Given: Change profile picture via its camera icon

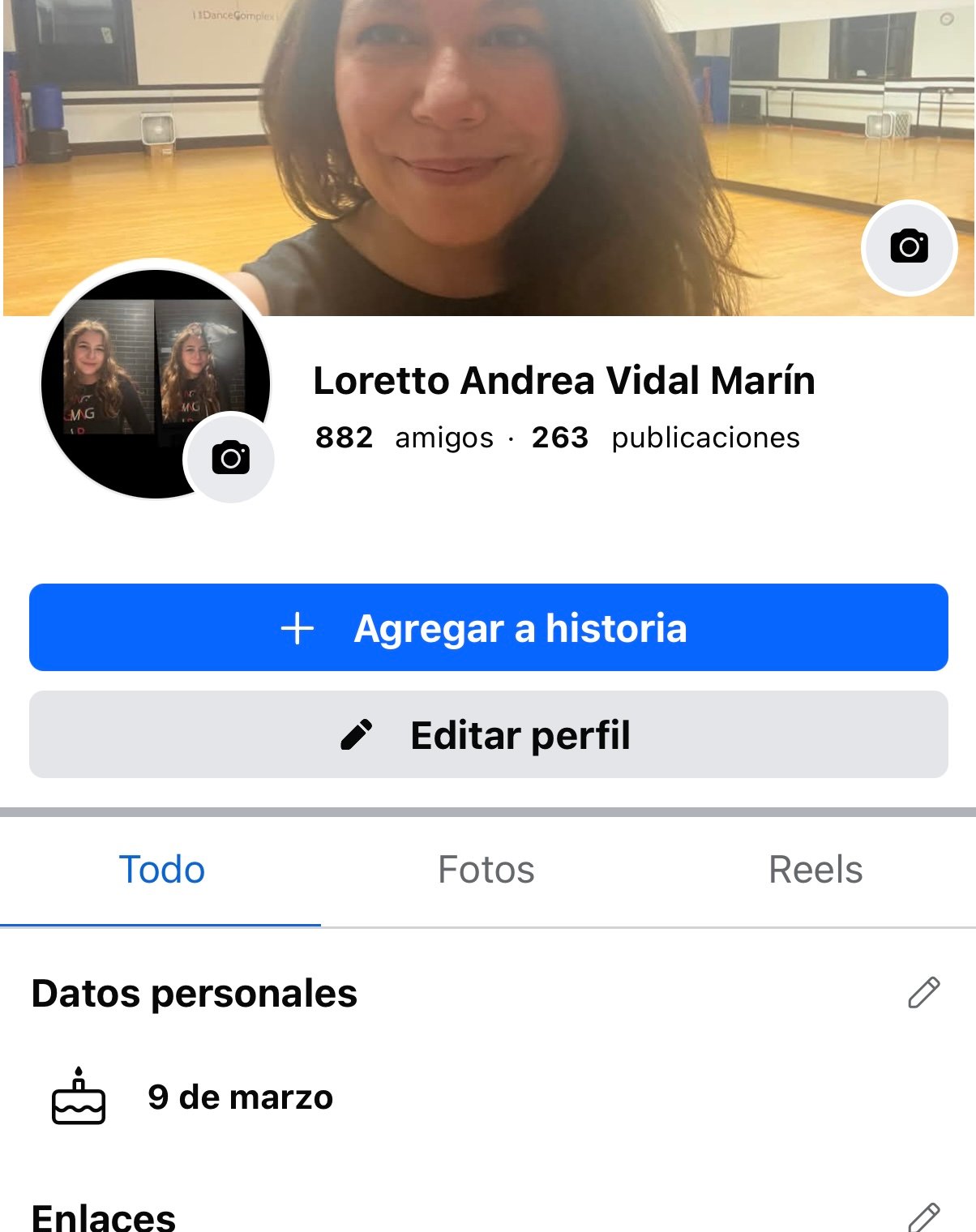Looking at the screenshot, I should [x=230, y=458].
